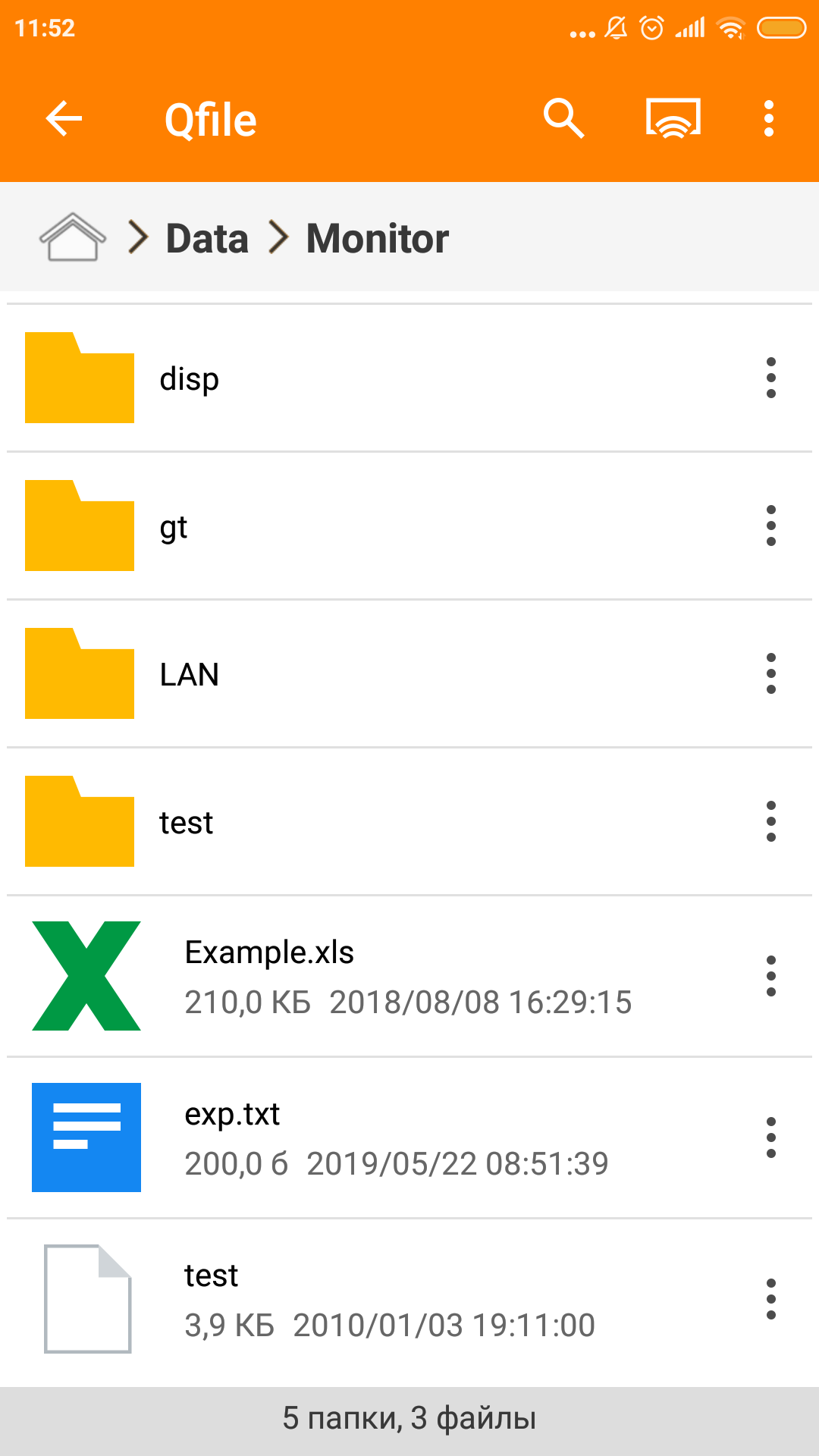The image size is (819, 1456).
Task: Open the Example.xls spreadsheet
Action: click(x=270, y=953)
